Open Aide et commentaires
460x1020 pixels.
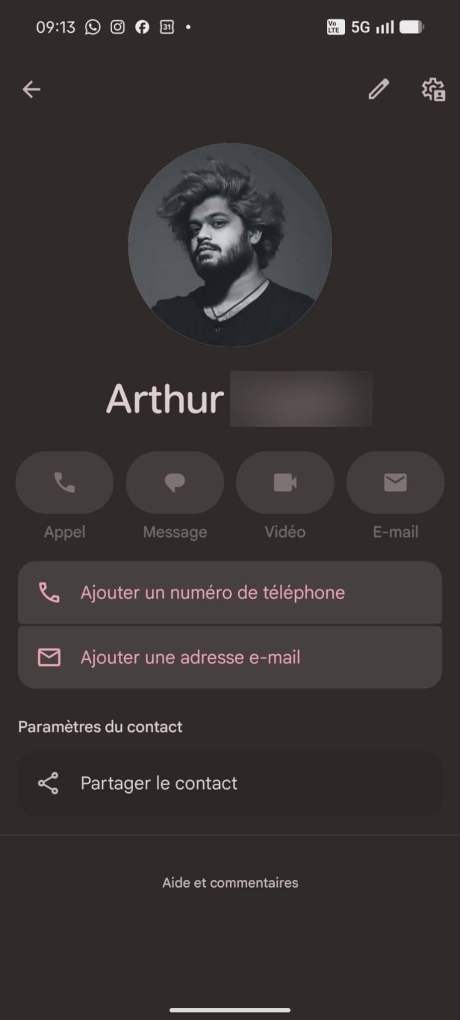[230, 883]
